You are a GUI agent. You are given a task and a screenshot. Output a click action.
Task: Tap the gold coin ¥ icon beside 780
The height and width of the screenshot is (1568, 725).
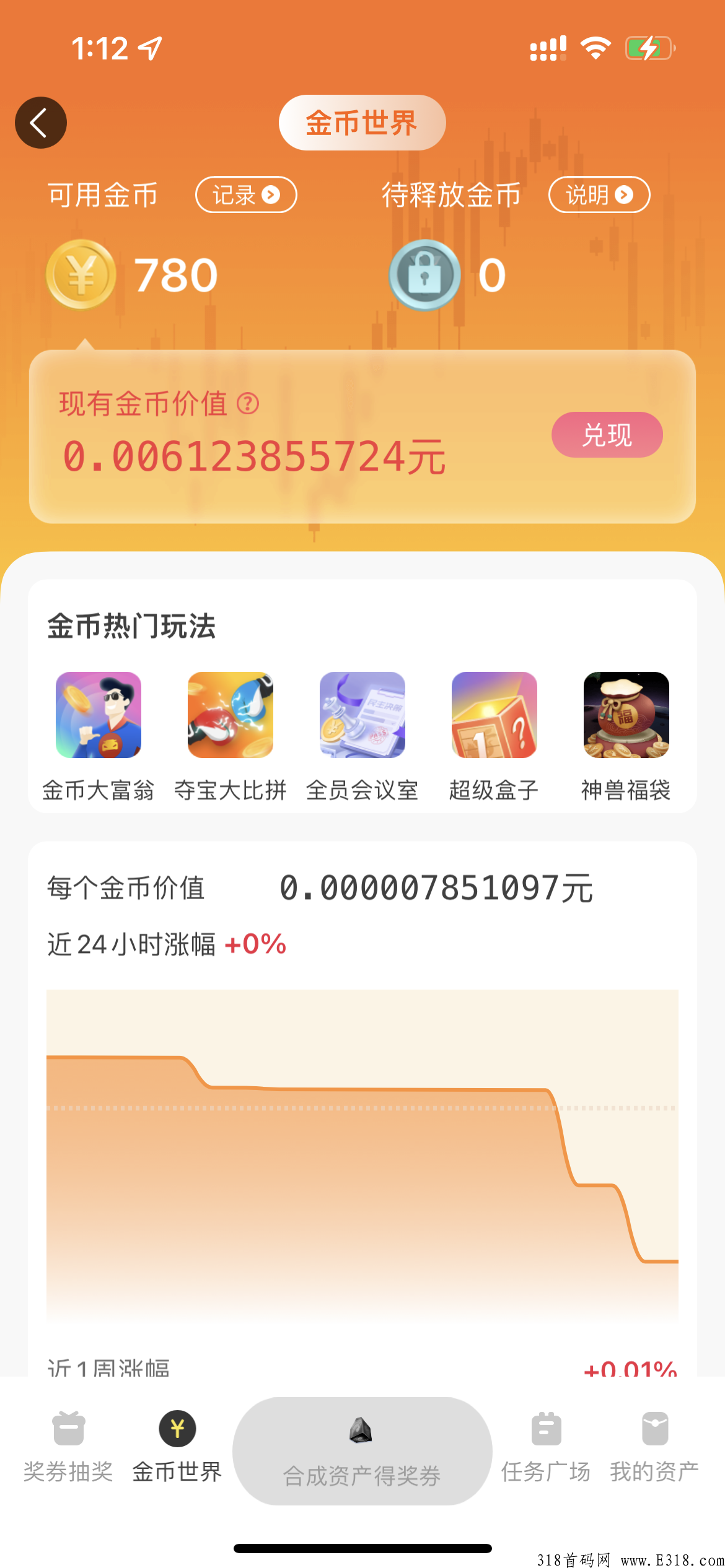(79, 274)
